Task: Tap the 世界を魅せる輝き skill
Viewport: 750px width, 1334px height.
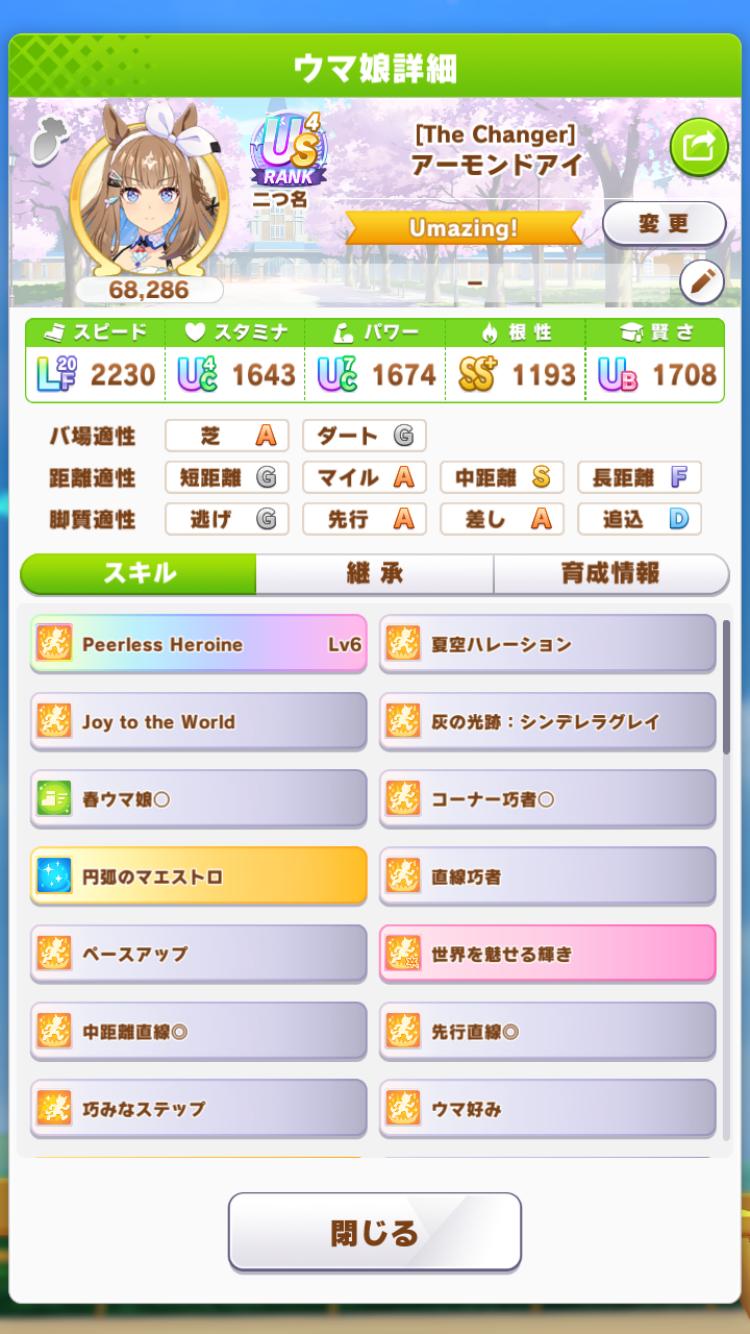Action: click(547, 953)
